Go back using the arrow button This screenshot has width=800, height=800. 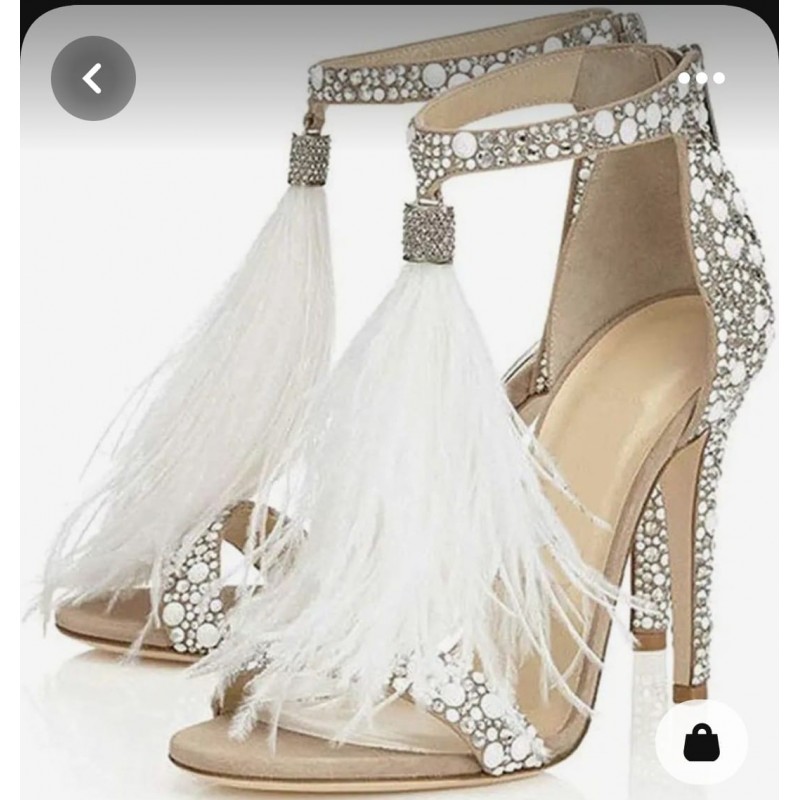tap(93, 78)
